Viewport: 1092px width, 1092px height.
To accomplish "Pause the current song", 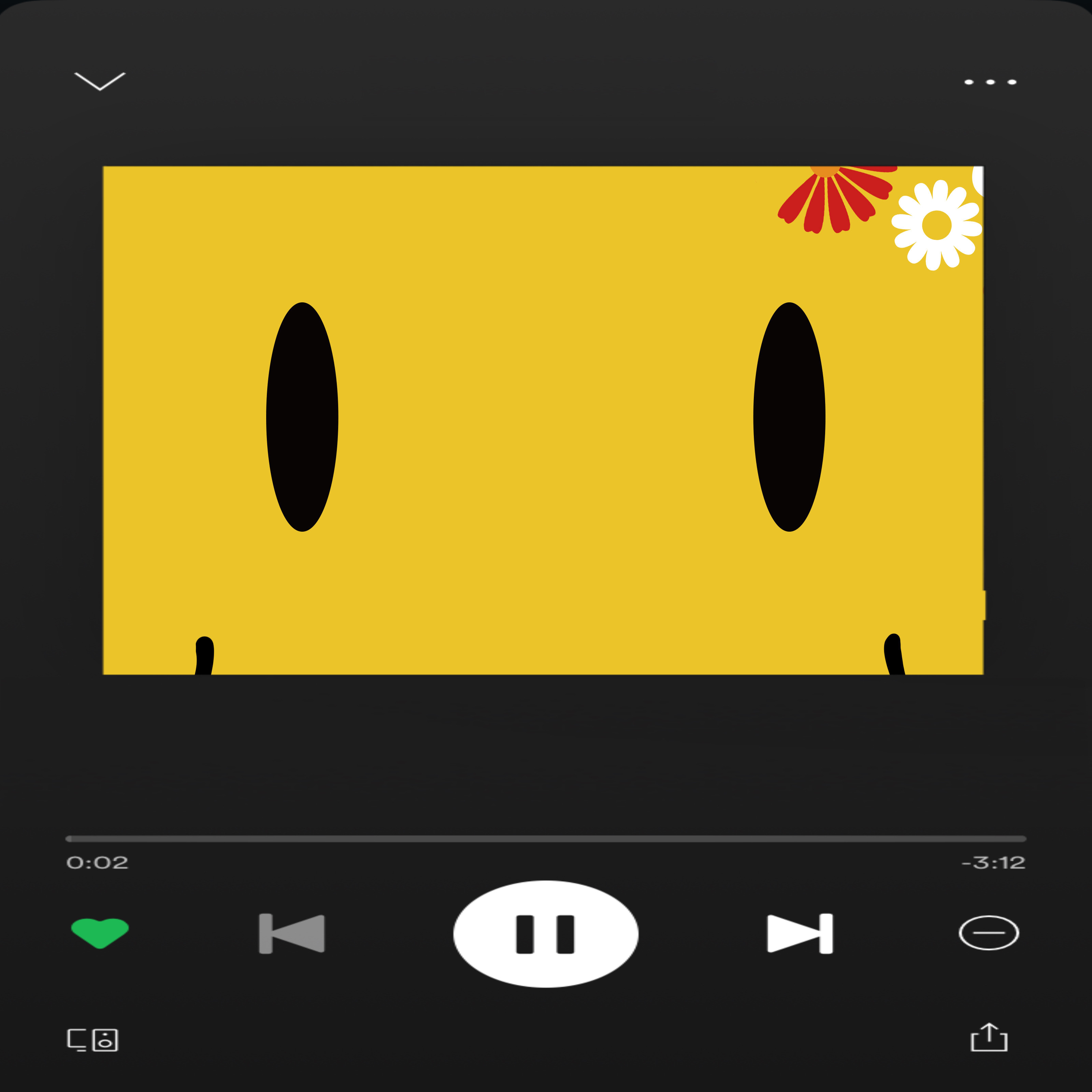I will (x=545, y=934).
